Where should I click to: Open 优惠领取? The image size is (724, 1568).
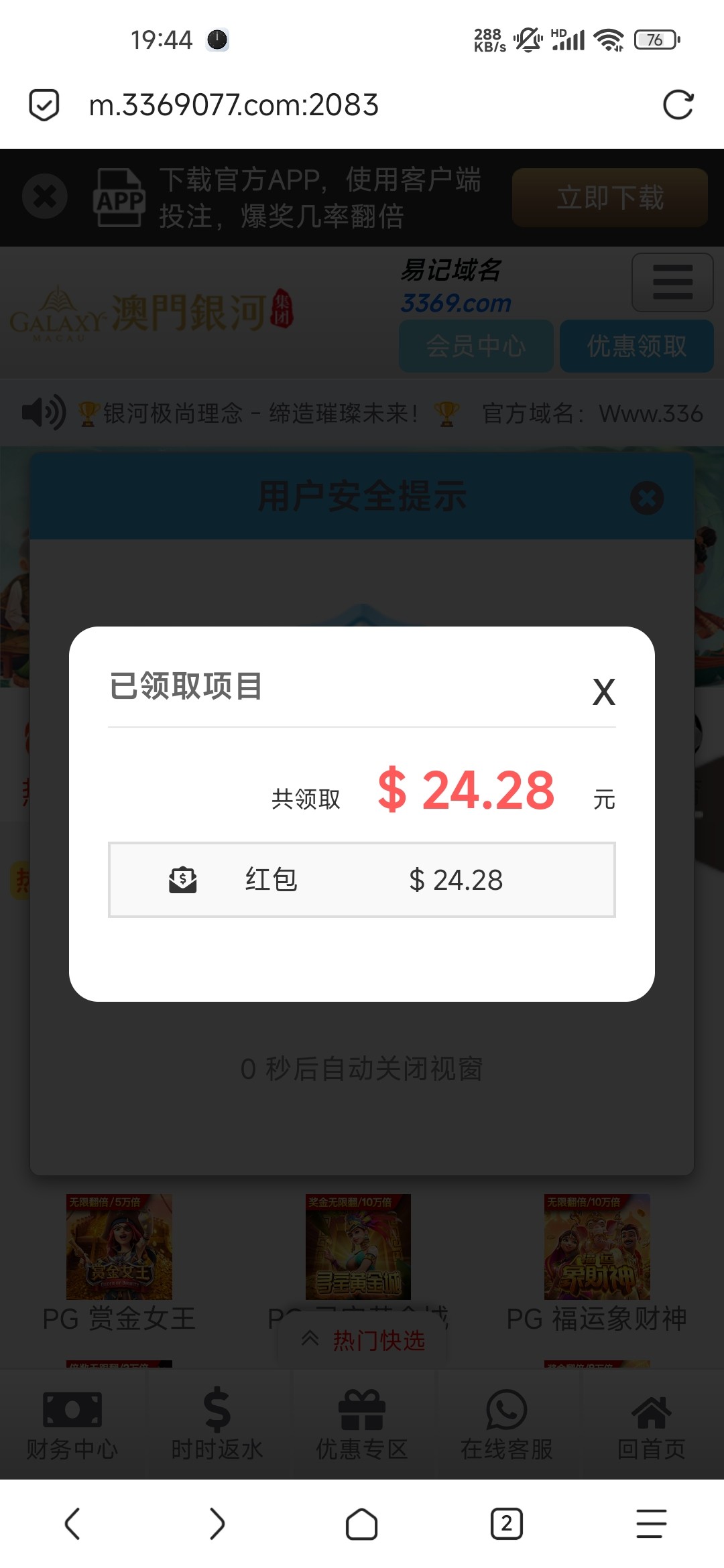click(637, 346)
